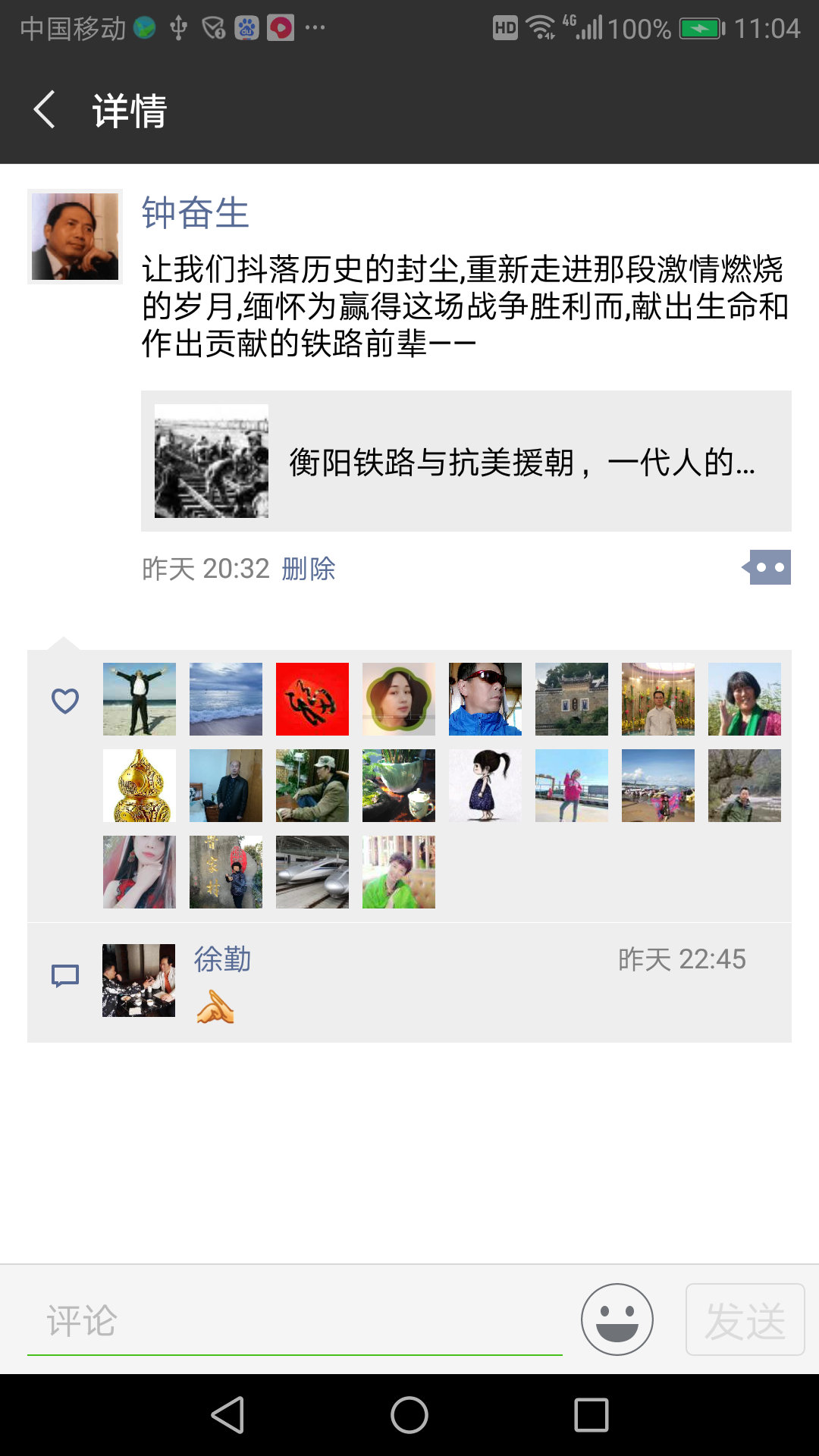Focus the 评论 input field
Screen dimensions: 819x1456
[294, 1321]
